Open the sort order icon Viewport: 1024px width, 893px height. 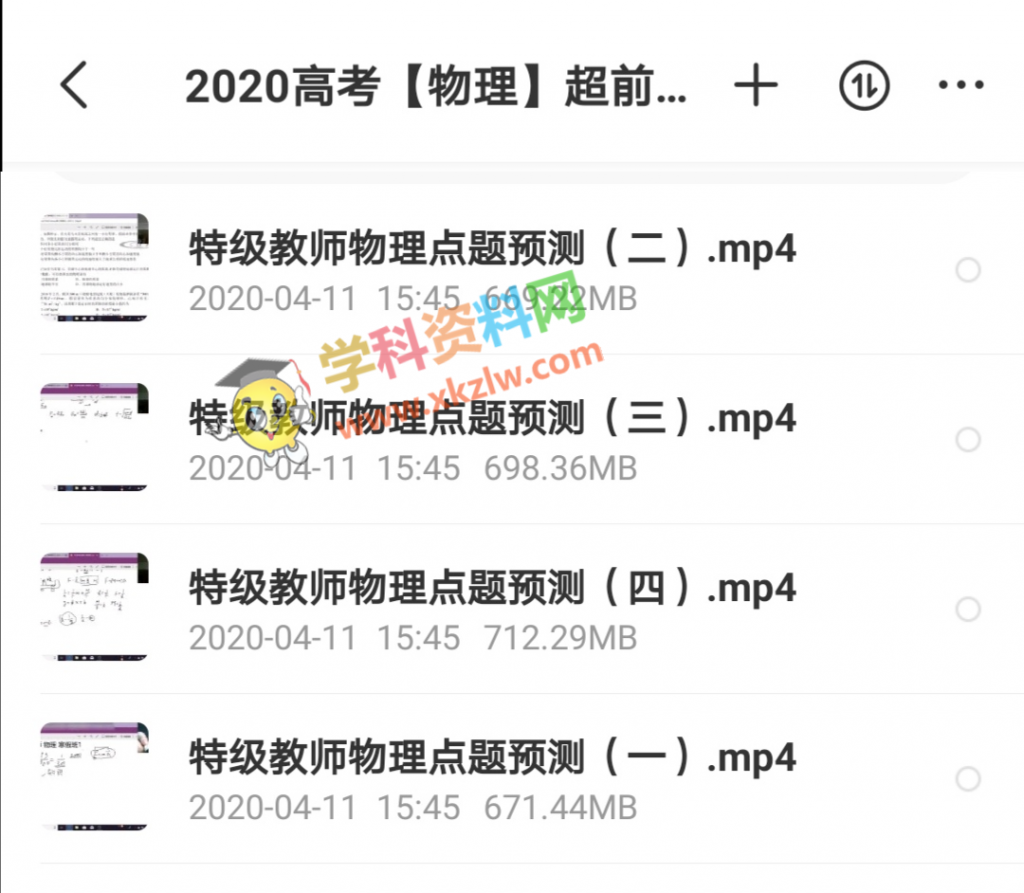[863, 87]
